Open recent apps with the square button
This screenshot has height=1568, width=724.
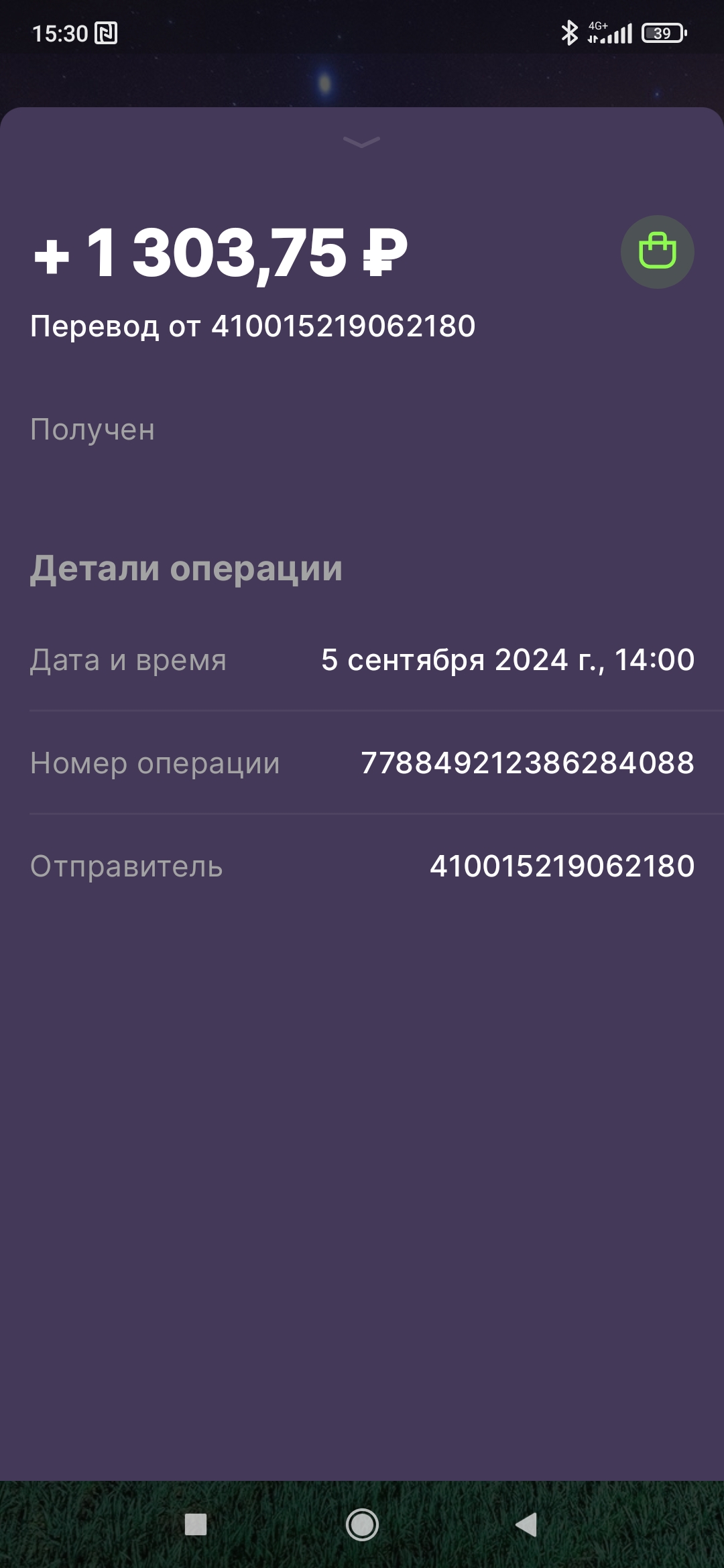(x=196, y=1524)
